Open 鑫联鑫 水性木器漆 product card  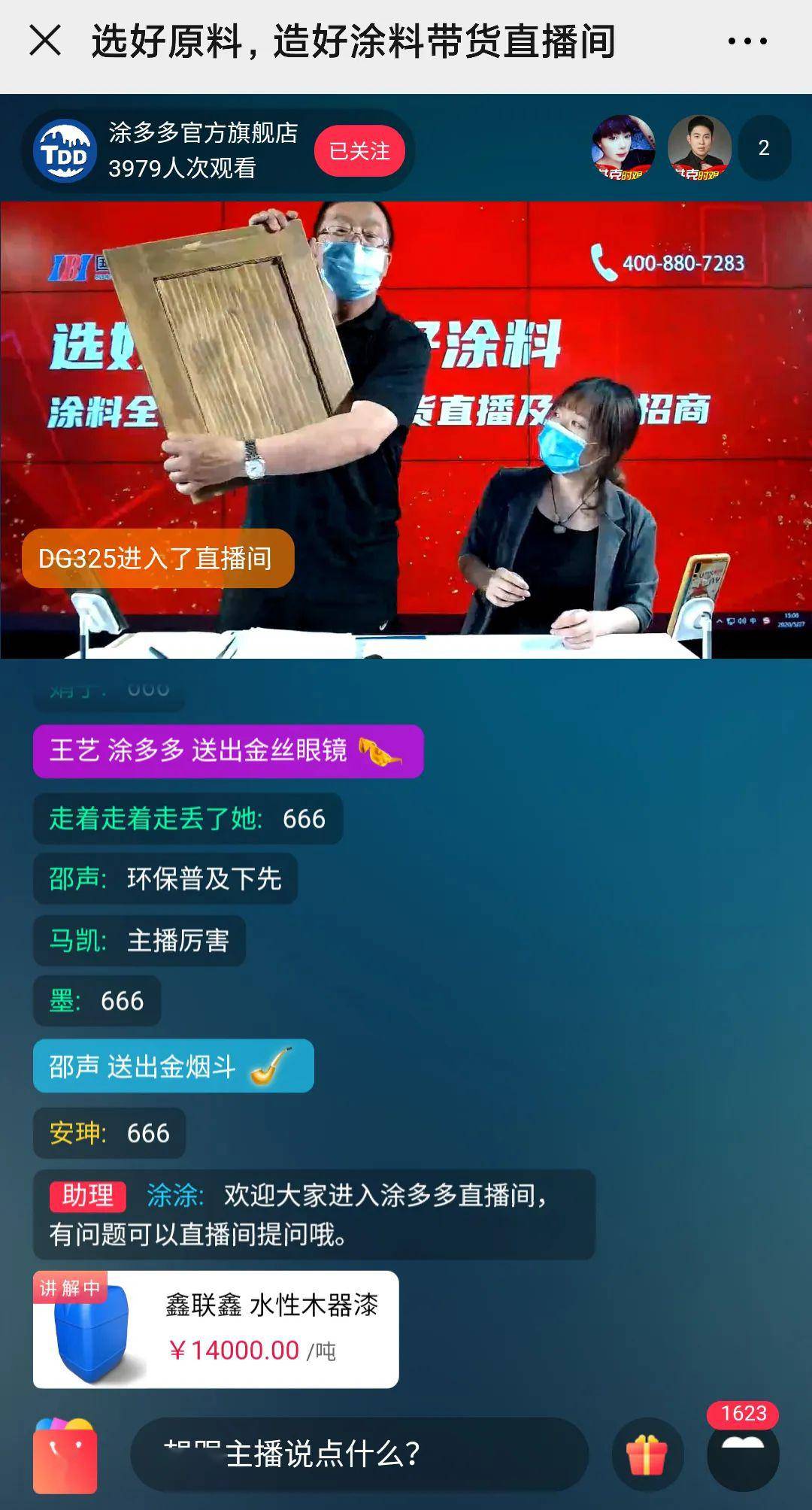[216, 1330]
